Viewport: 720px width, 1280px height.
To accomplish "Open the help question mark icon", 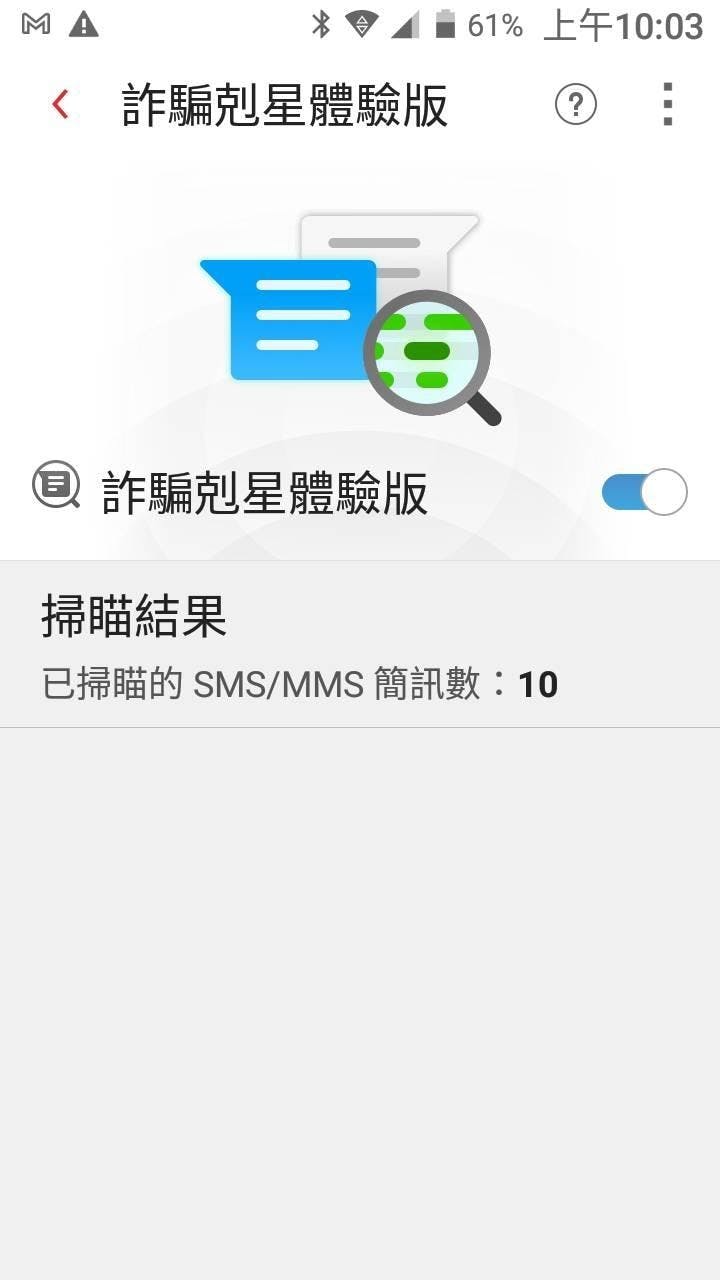I will coord(576,104).
